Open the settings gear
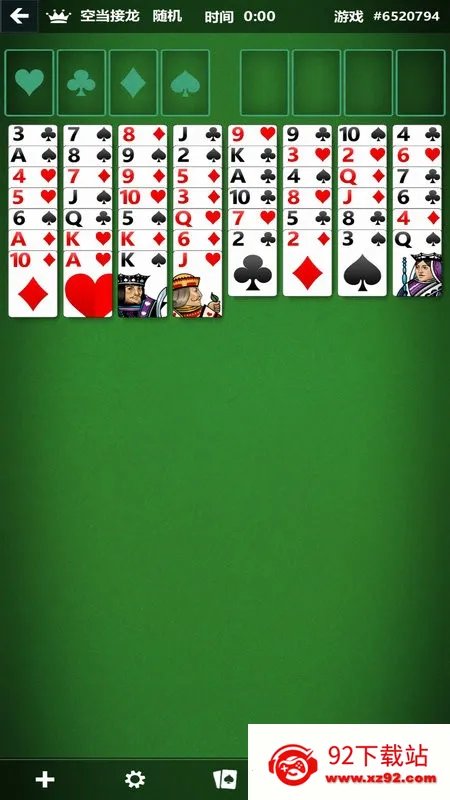Viewport: 450px width, 800px height. pos(135,779)
